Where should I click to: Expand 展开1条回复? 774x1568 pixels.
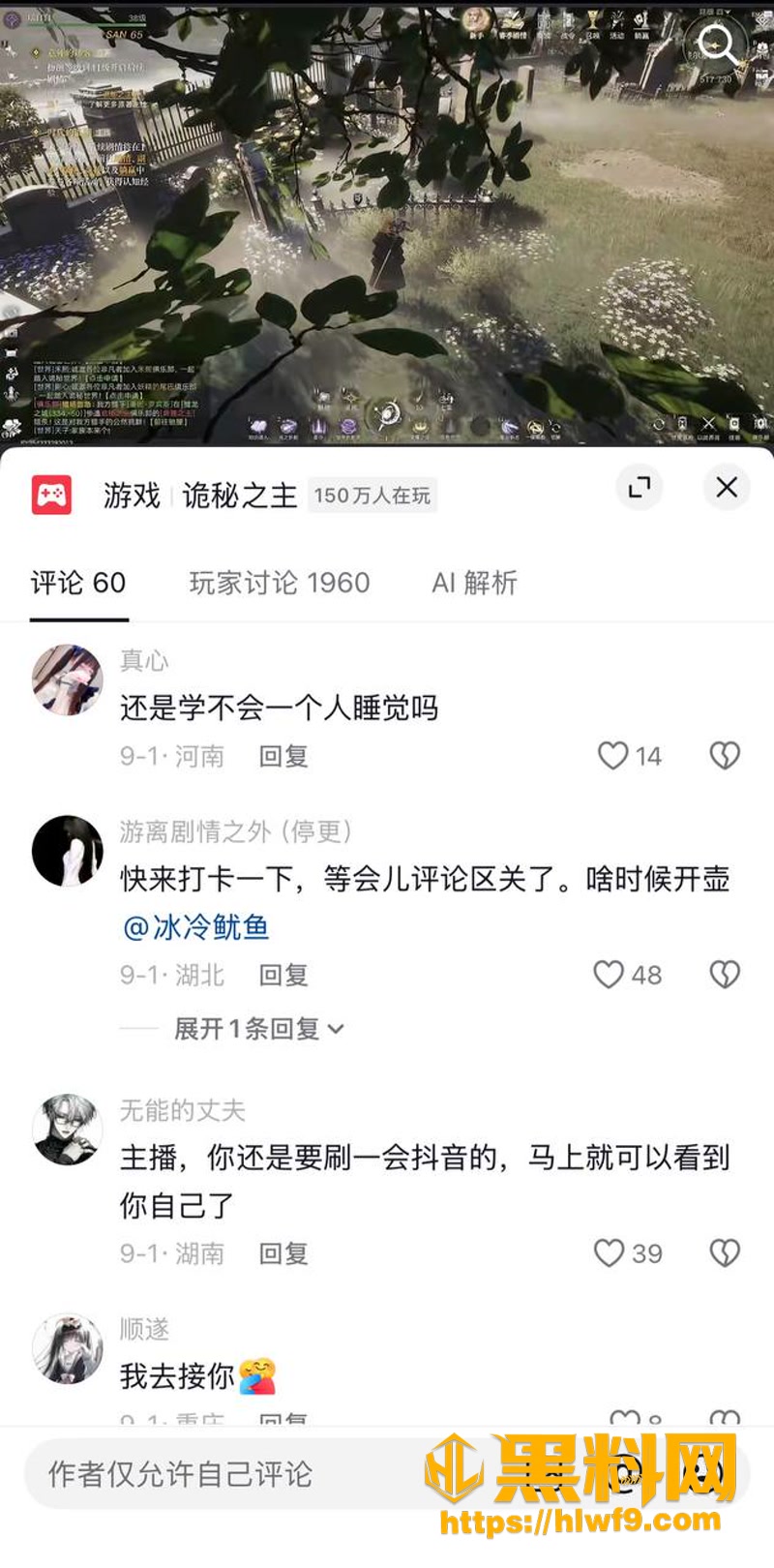pos(258,1029)
